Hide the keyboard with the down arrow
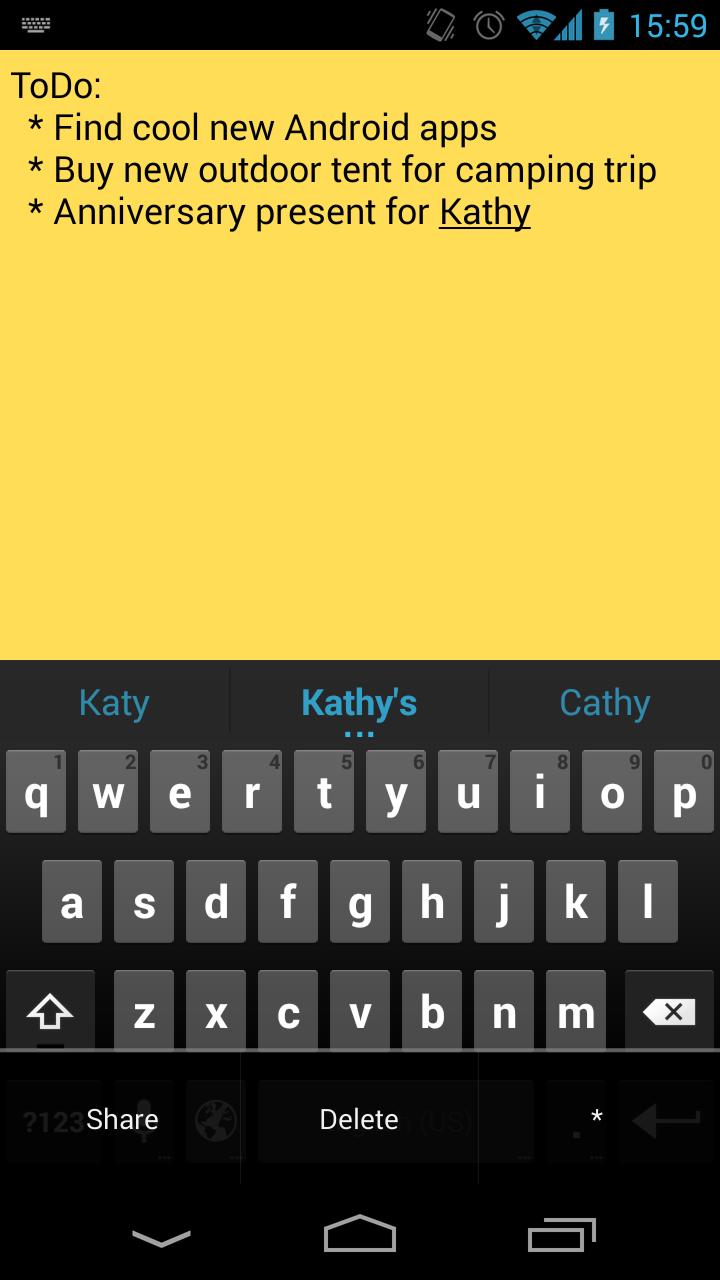The height and width of the screenshot is (1280, 720). click(x=161, y=1237)
